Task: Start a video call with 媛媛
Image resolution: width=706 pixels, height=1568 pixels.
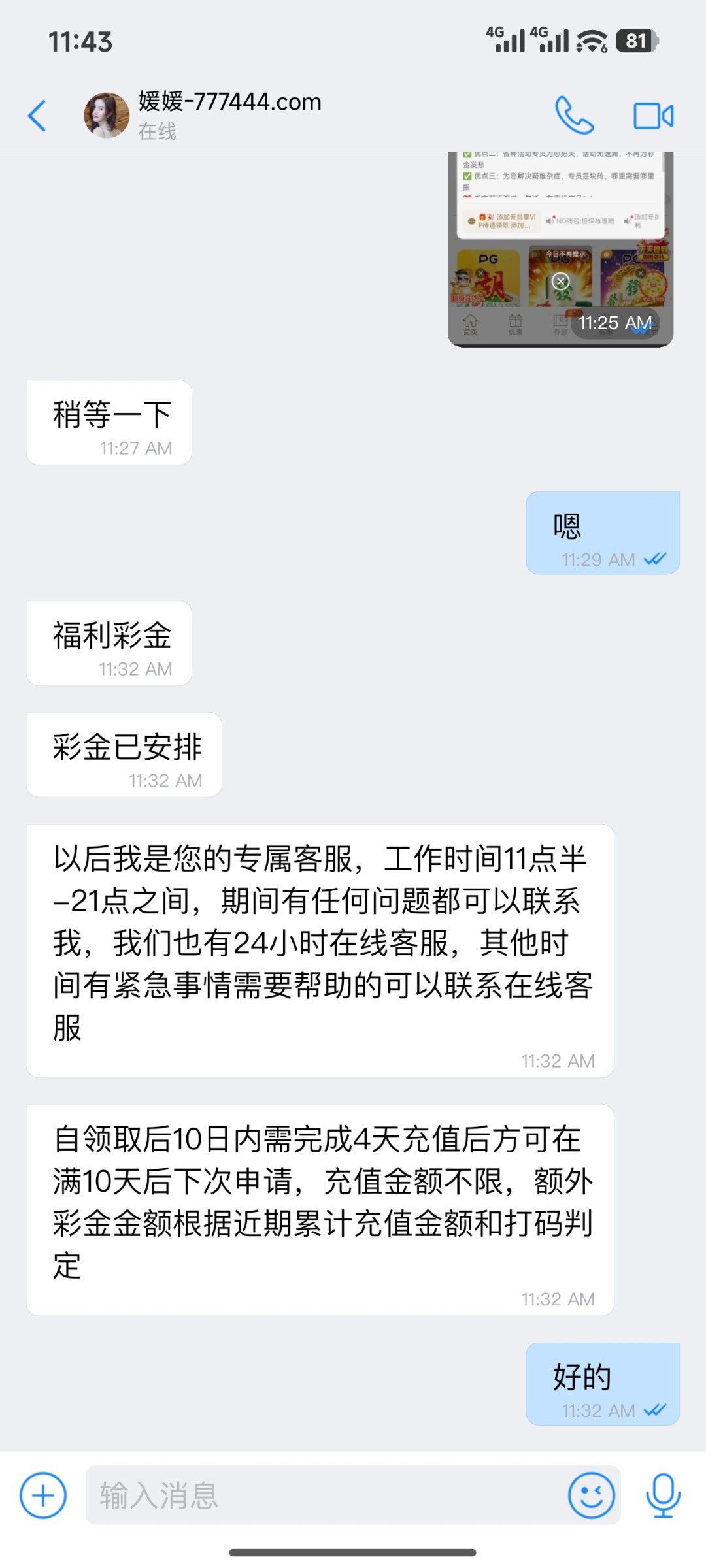Action: tap(653, 116)
